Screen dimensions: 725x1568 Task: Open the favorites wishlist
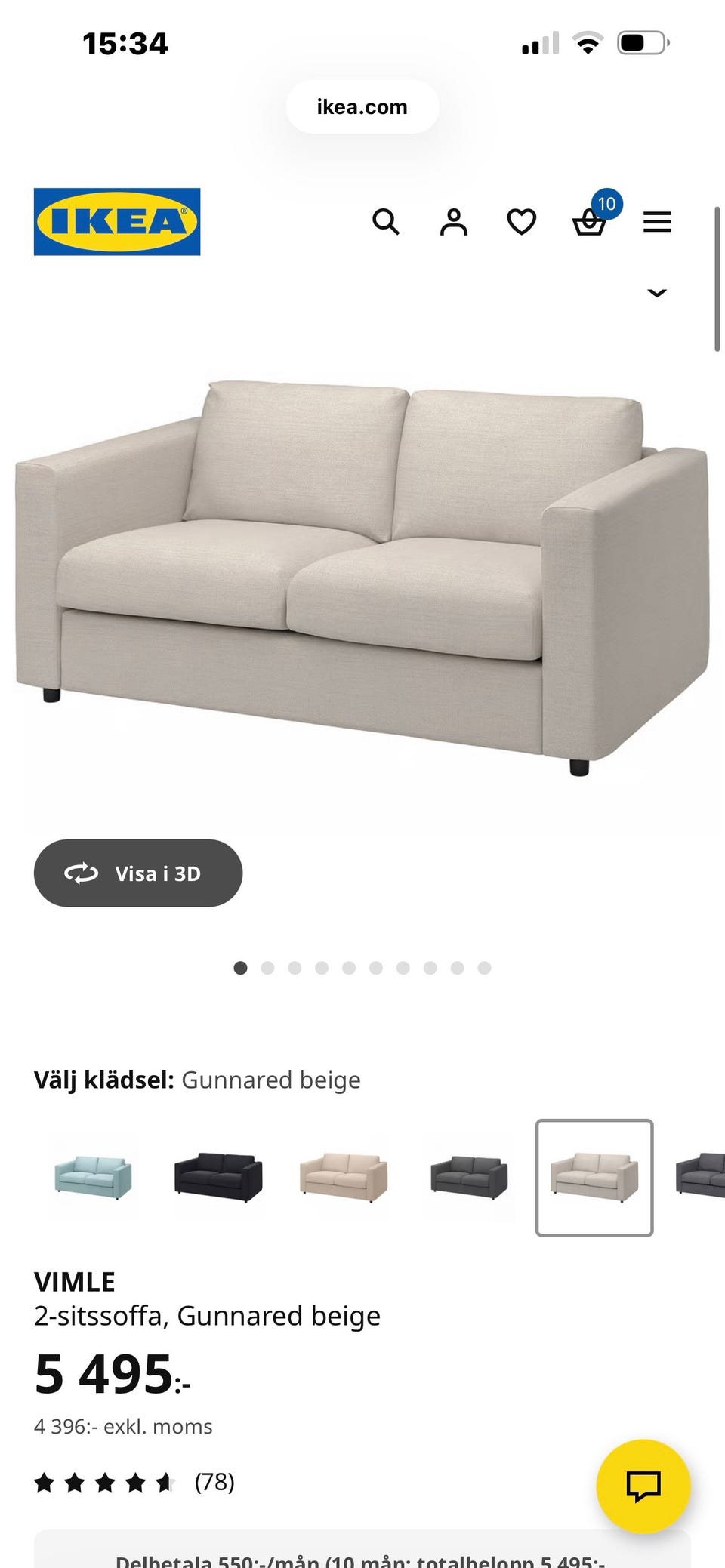(x=521, y=221)
